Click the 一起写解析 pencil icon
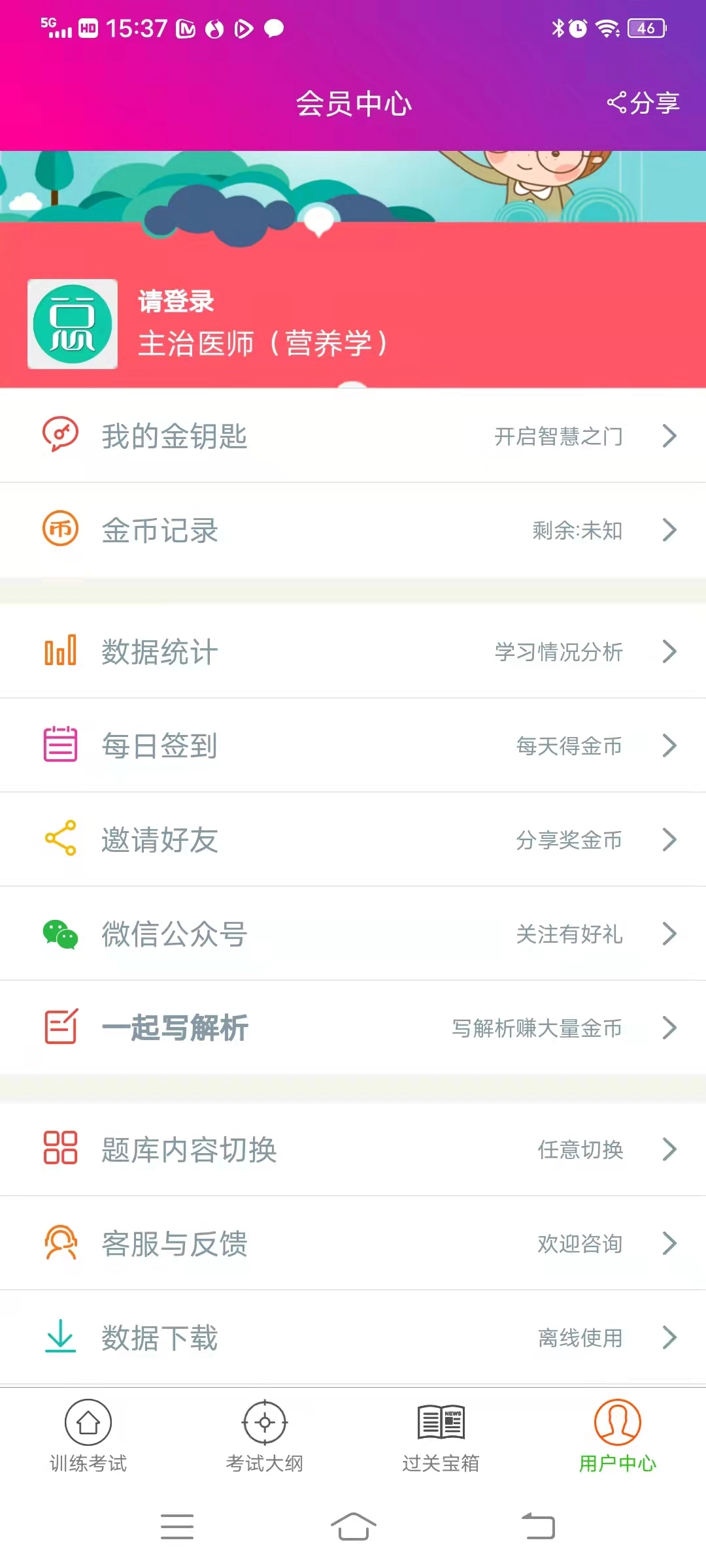Image resolution: width=706 pixels, height=1568 pixels. [x=60, y=1027]
